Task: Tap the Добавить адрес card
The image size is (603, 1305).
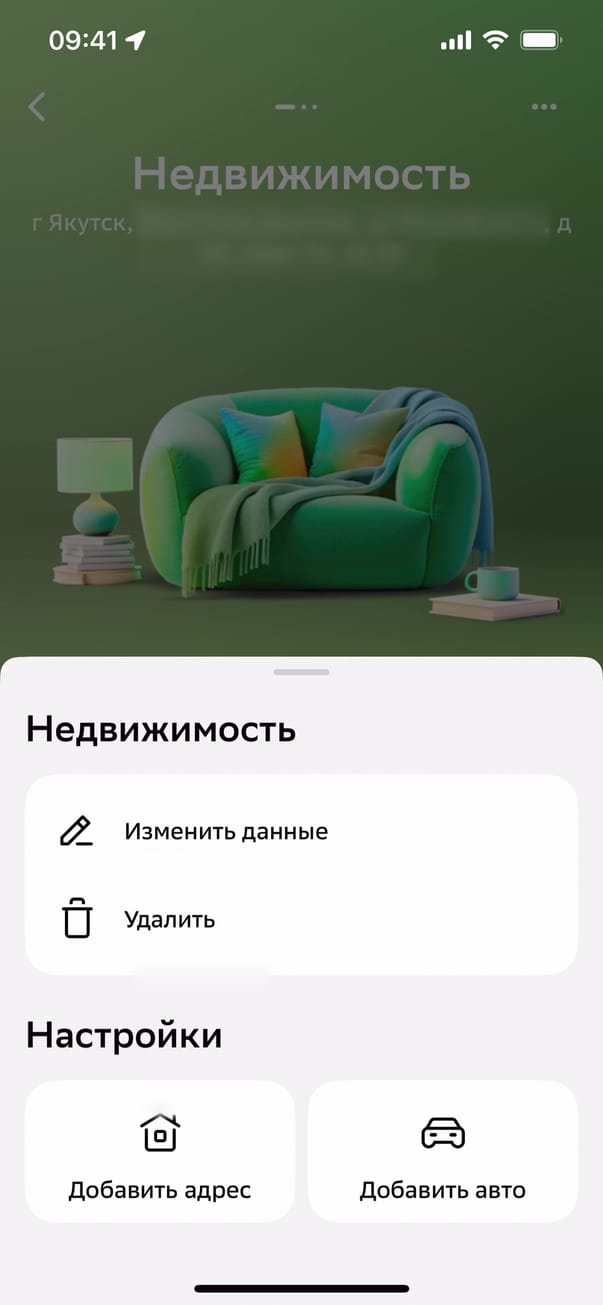Action: pyautogui.click(x=160, y=1151)
